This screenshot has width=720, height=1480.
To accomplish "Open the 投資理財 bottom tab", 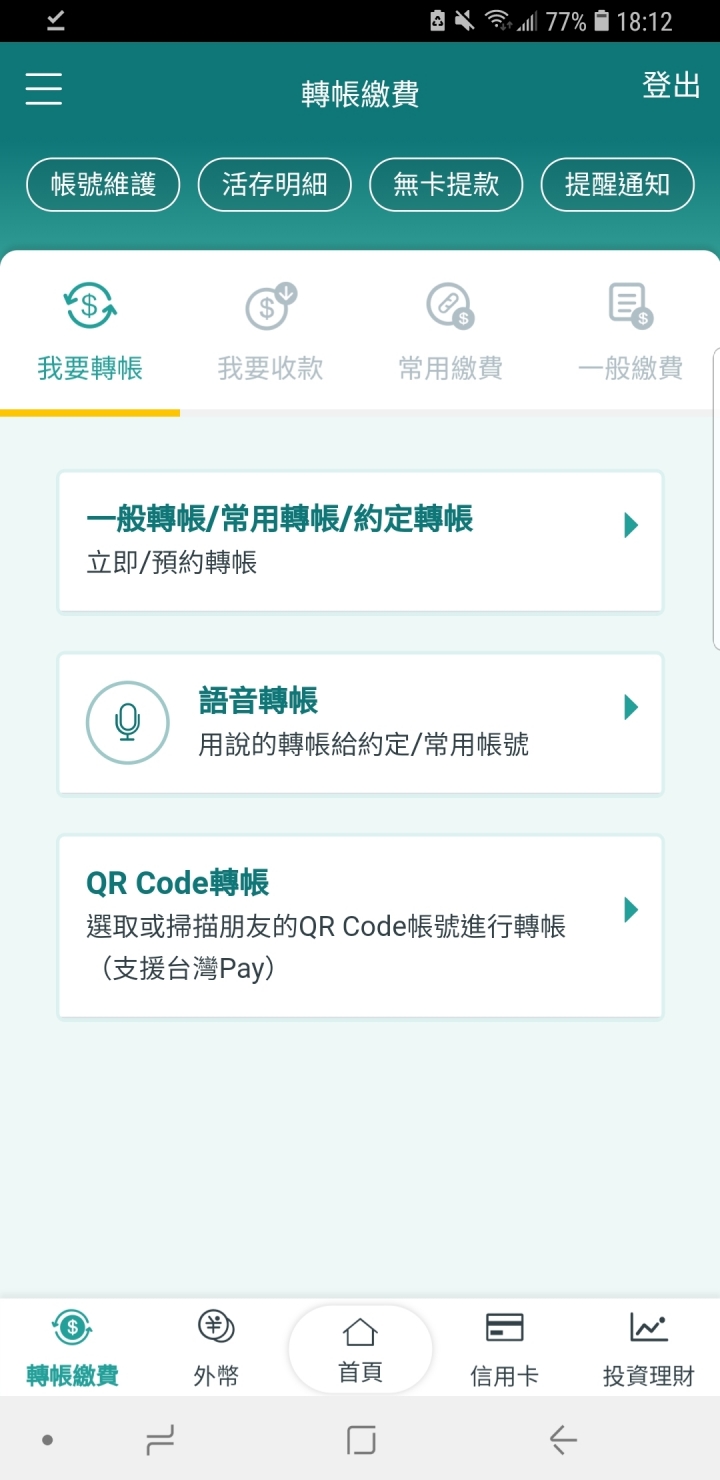I will 648,1348.
